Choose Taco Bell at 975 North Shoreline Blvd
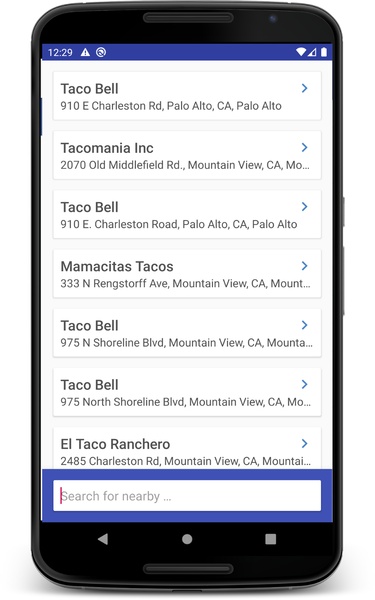This screenshot has height=600, width=375. click(187, 392)
